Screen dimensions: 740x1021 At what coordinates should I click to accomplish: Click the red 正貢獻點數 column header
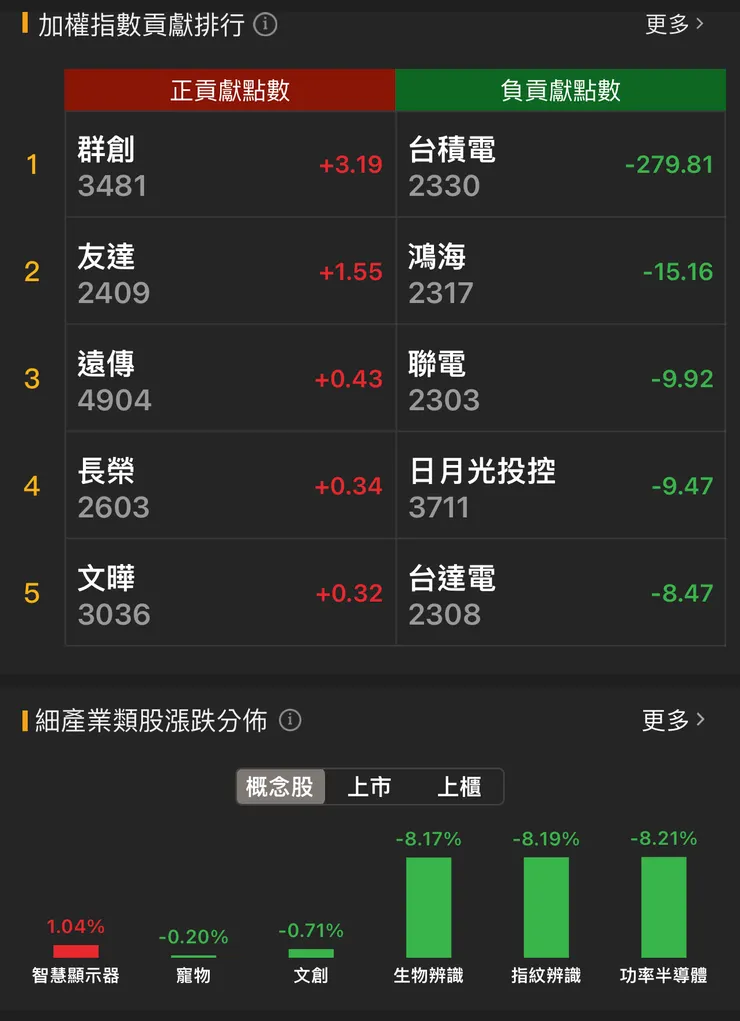click(228, 89)
